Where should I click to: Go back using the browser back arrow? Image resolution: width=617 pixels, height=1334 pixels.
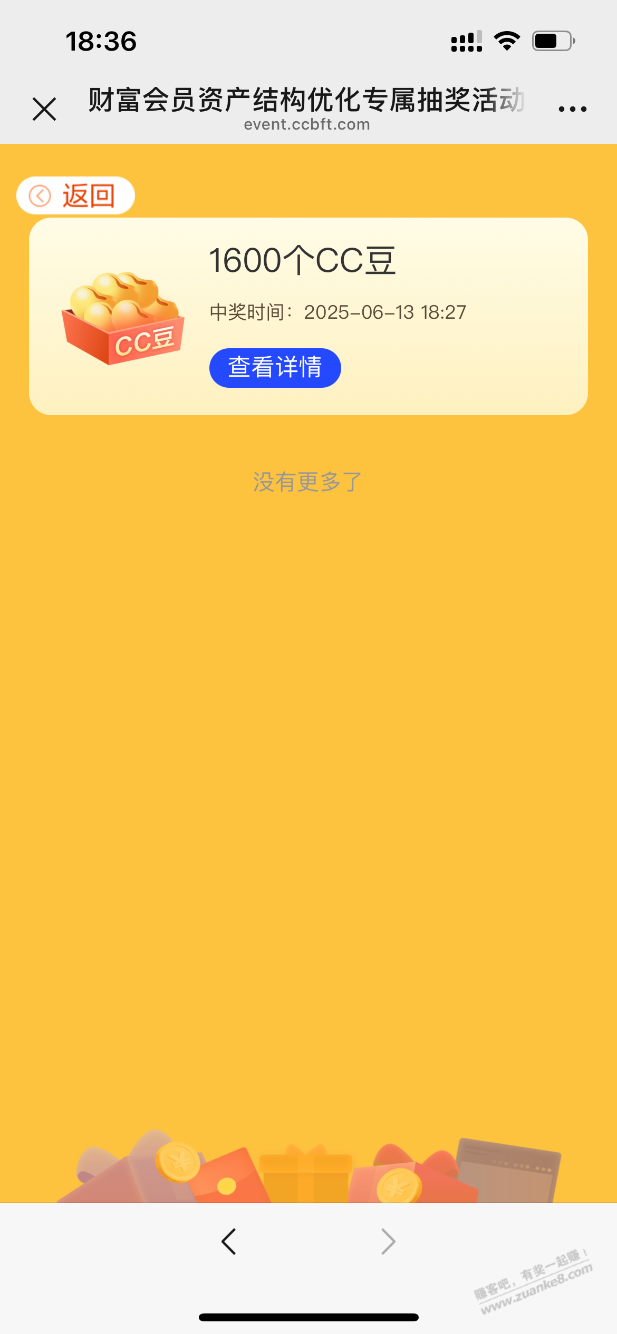click(x=229, y=1242)
